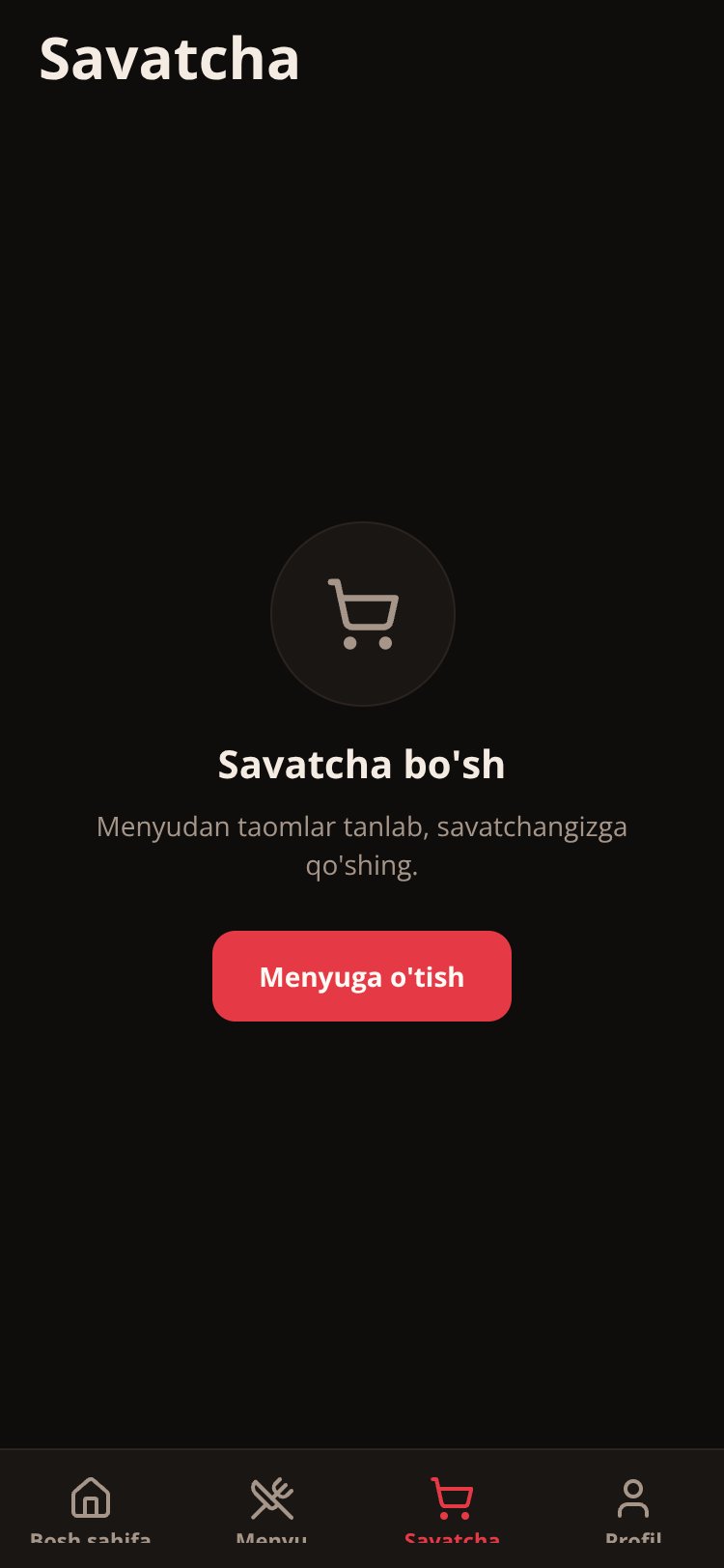The height and width of the screenshot is (1568, 724).
Task: Select the Savatcha tab
Action: [452, 1509]
